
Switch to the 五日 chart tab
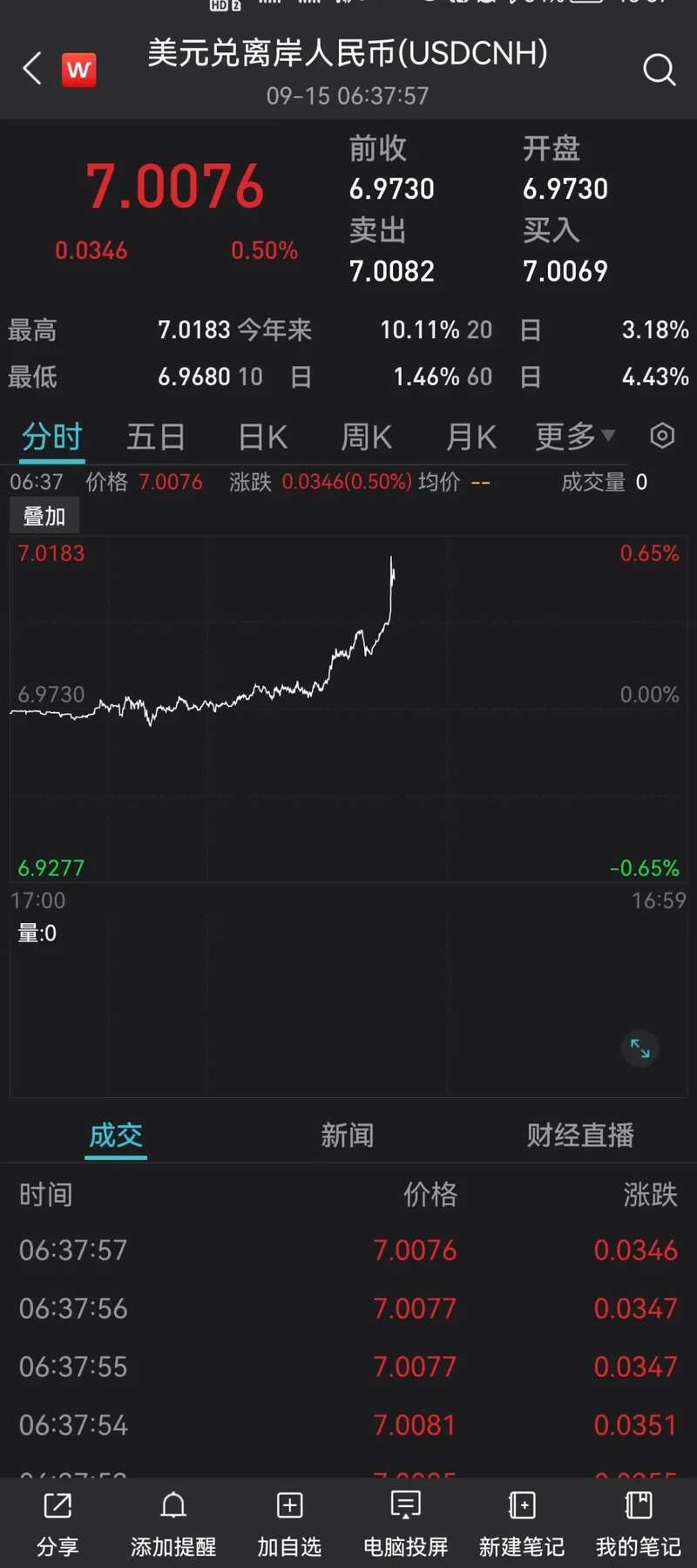point(156,436)
